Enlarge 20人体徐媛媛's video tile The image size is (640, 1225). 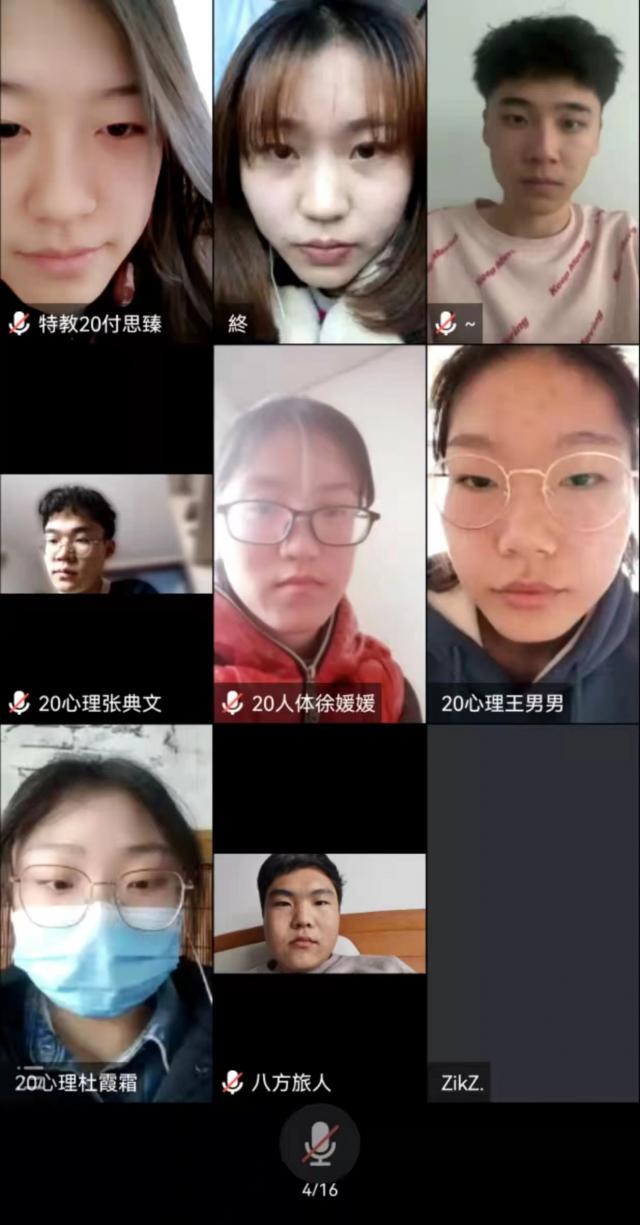point(319,535)
